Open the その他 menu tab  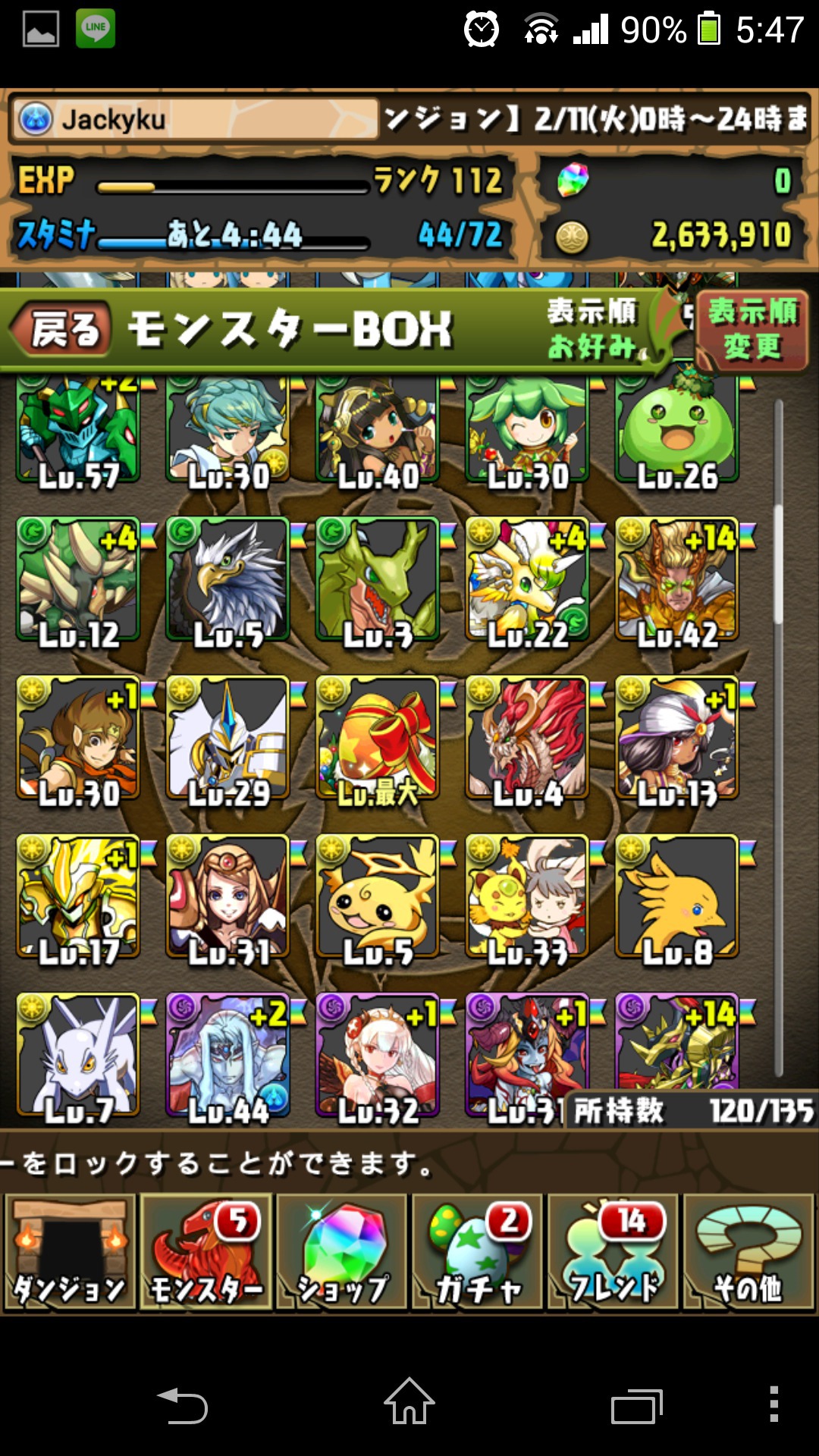748,1252
